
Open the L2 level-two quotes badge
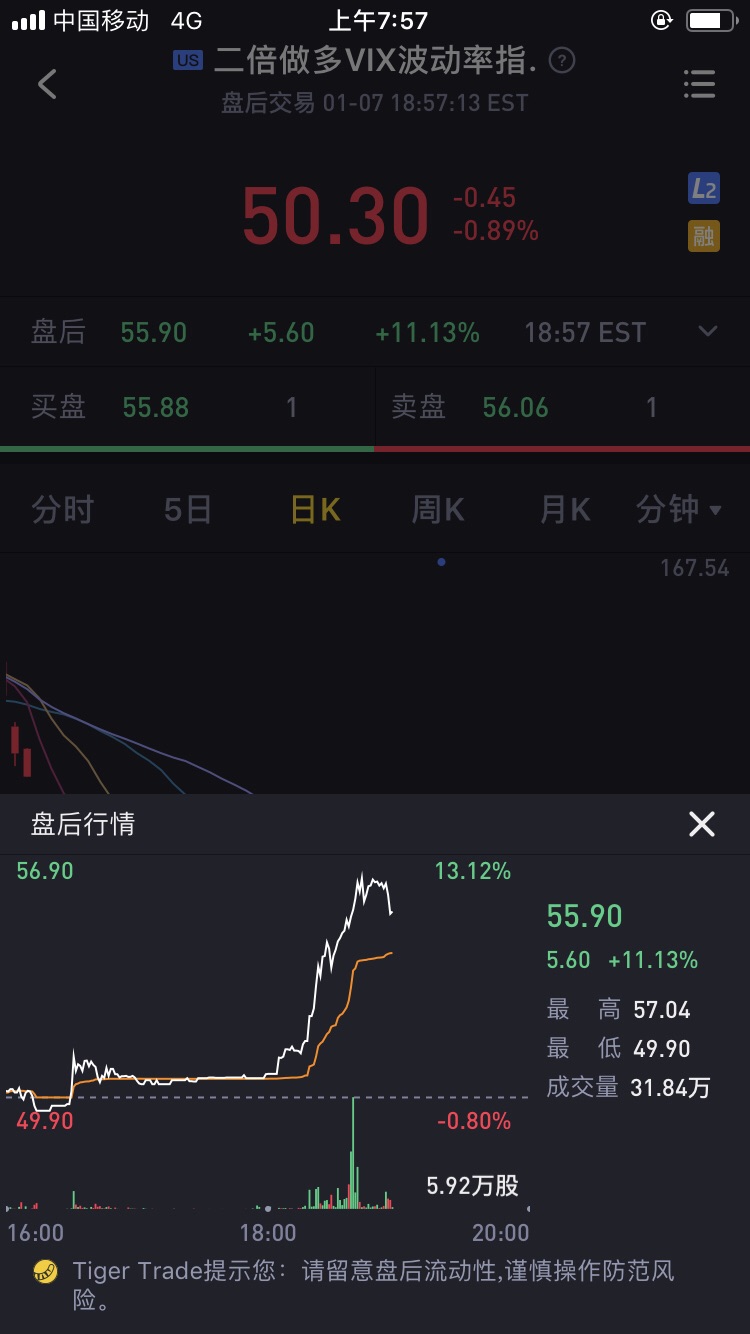pyautogui.click(x=704, y=188)
